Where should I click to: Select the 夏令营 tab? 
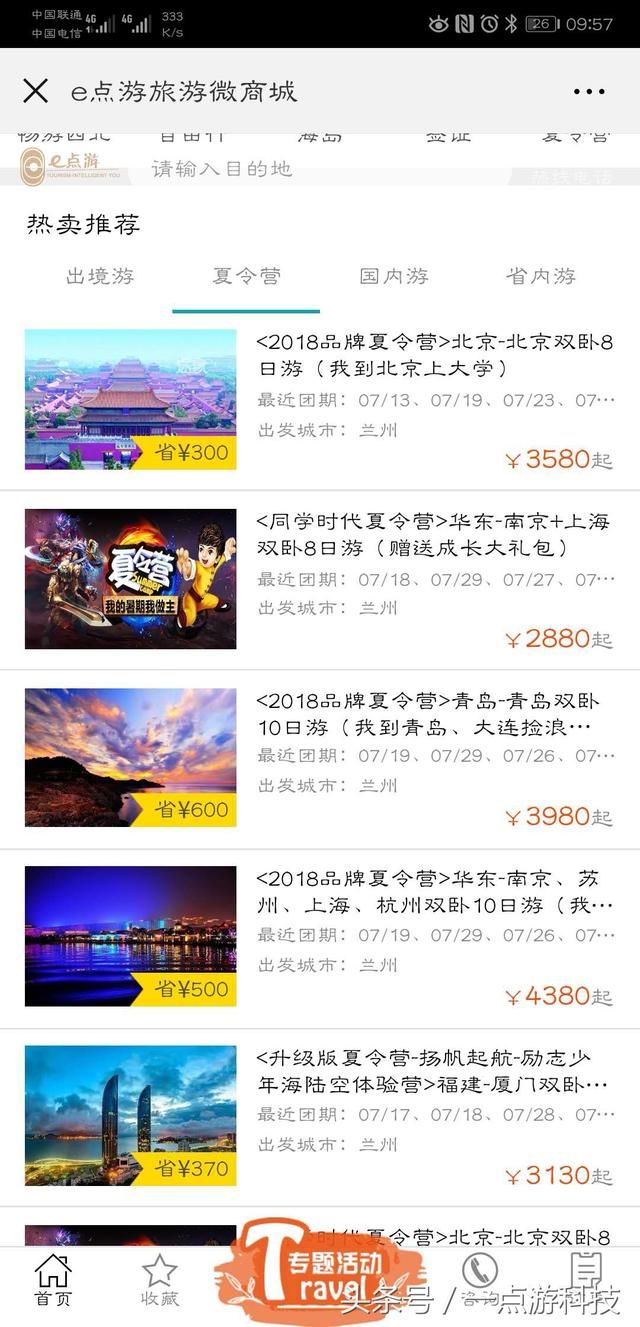(246, 277)
